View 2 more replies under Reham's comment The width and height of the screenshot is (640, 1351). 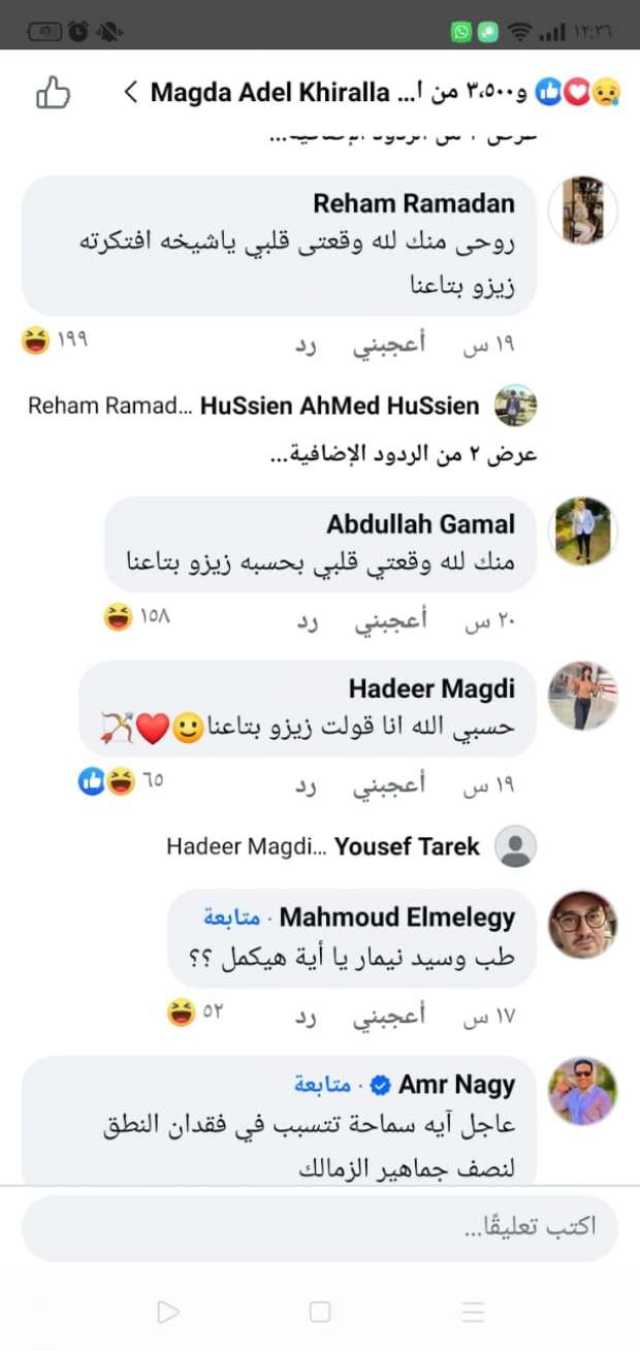pos(404,455)
